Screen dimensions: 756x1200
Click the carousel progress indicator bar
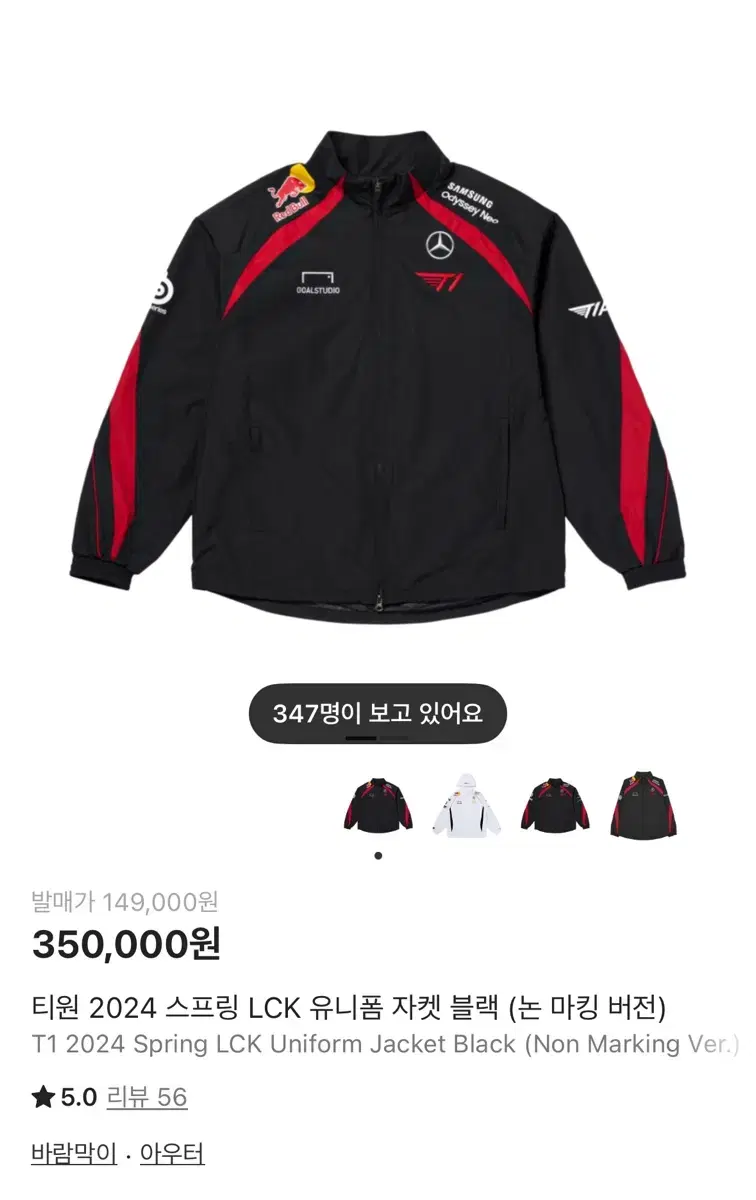(x=378, y=737)
